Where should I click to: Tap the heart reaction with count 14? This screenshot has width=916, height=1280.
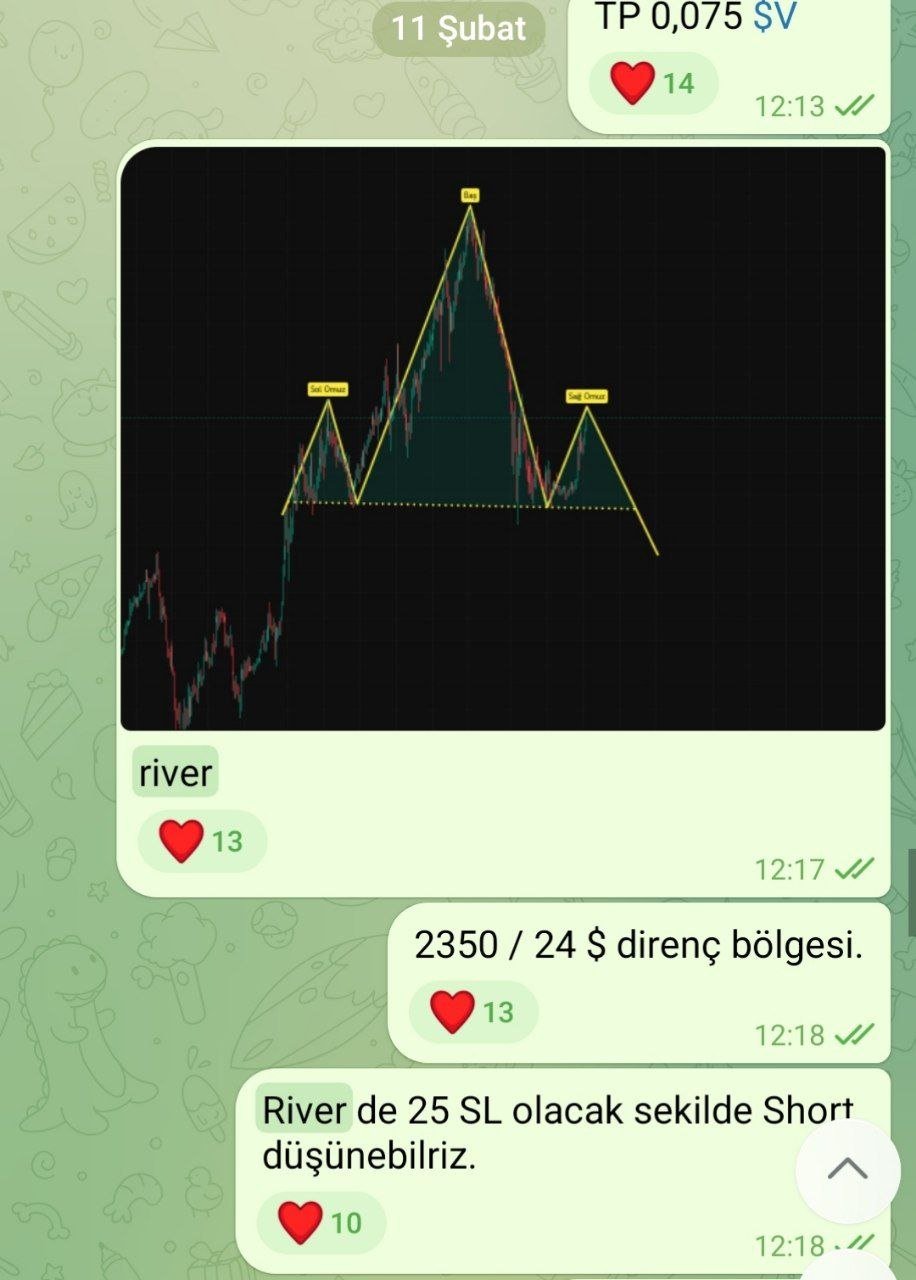point(654,83)
